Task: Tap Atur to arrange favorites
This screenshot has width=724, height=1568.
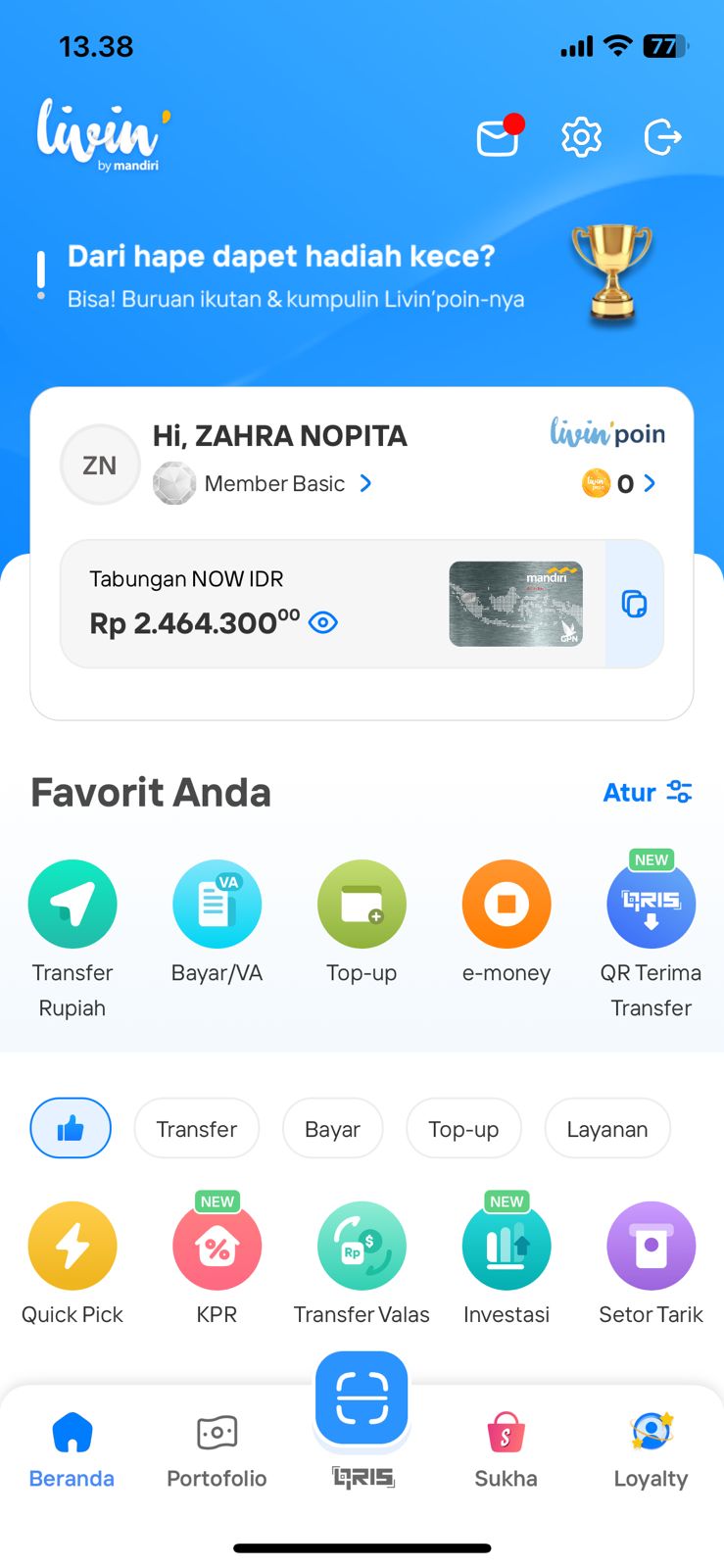Action: pyautogui.click(x=648, y=792)
